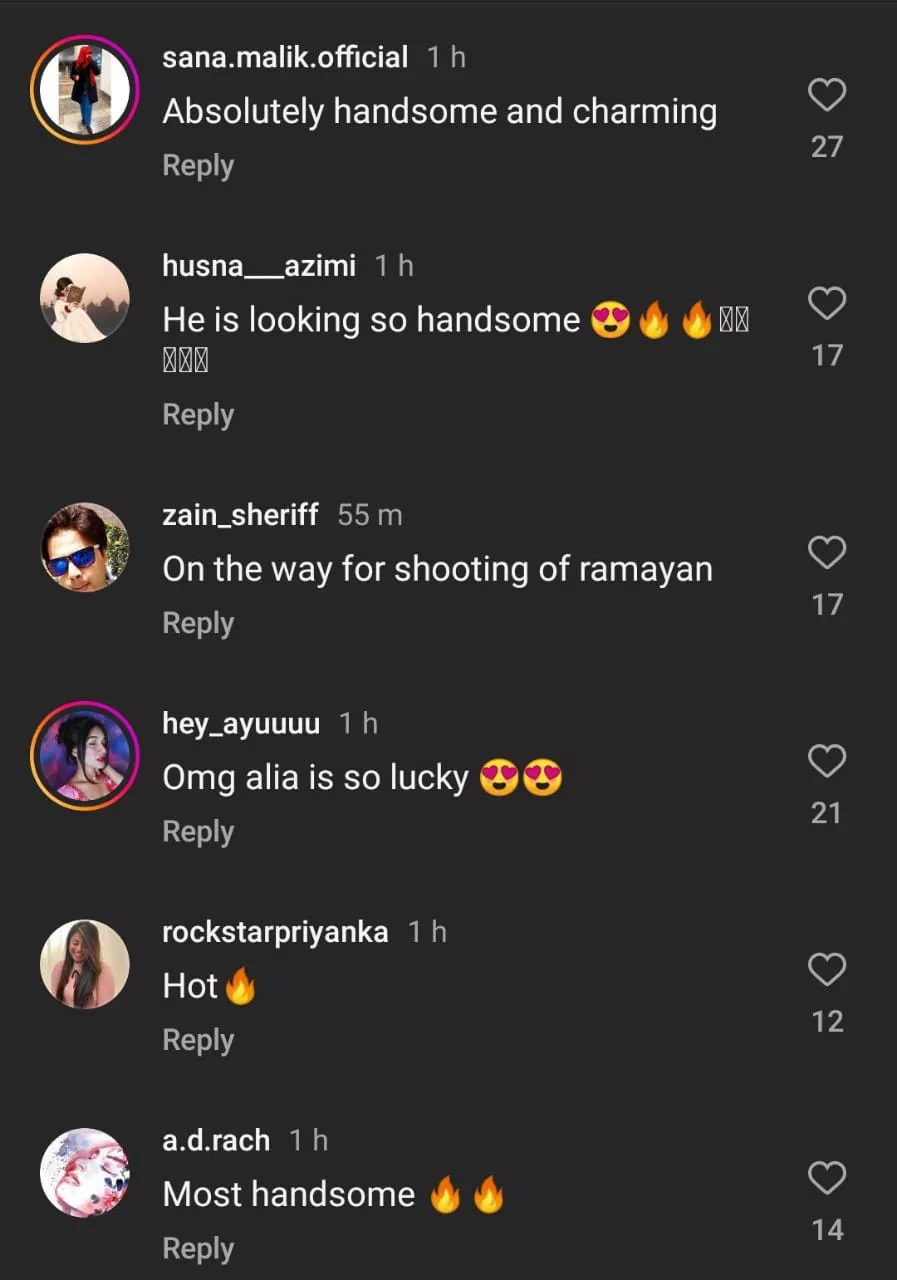This screenshot has height=1280, width=897.
Task: Like hey_ayuuuu's comment about Alia
Action: coord(827,762)
